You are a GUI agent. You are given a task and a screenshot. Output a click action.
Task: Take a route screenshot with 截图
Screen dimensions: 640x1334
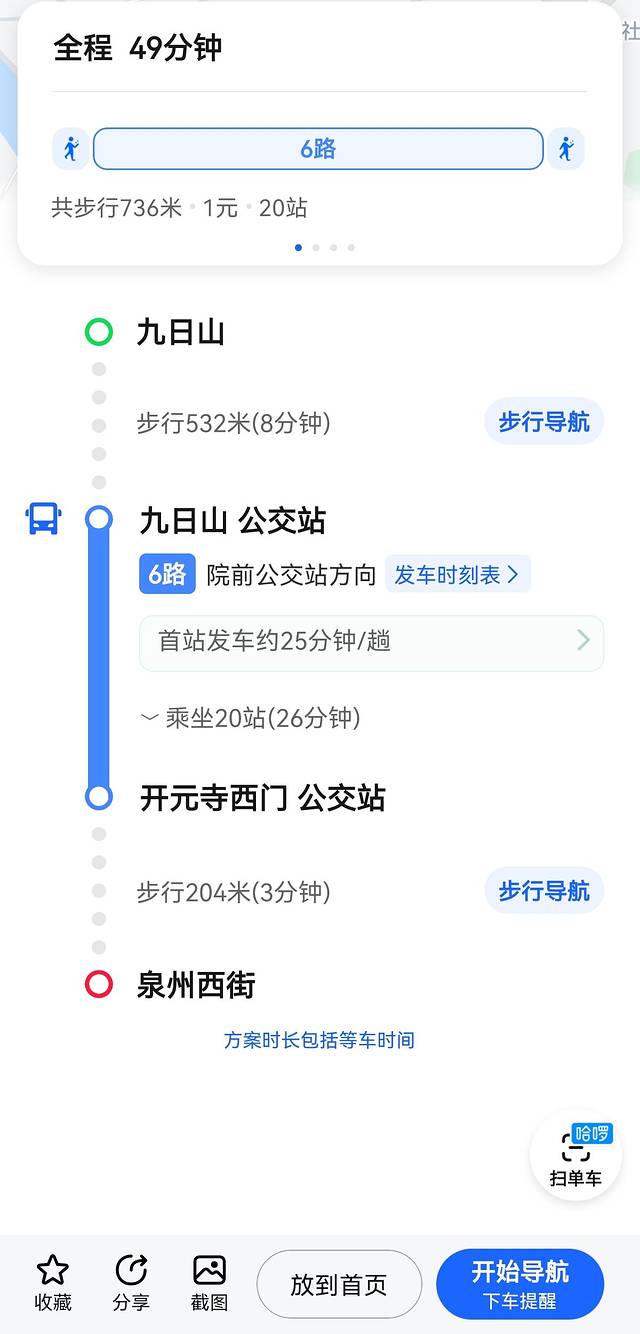(x=209, y=1283)
